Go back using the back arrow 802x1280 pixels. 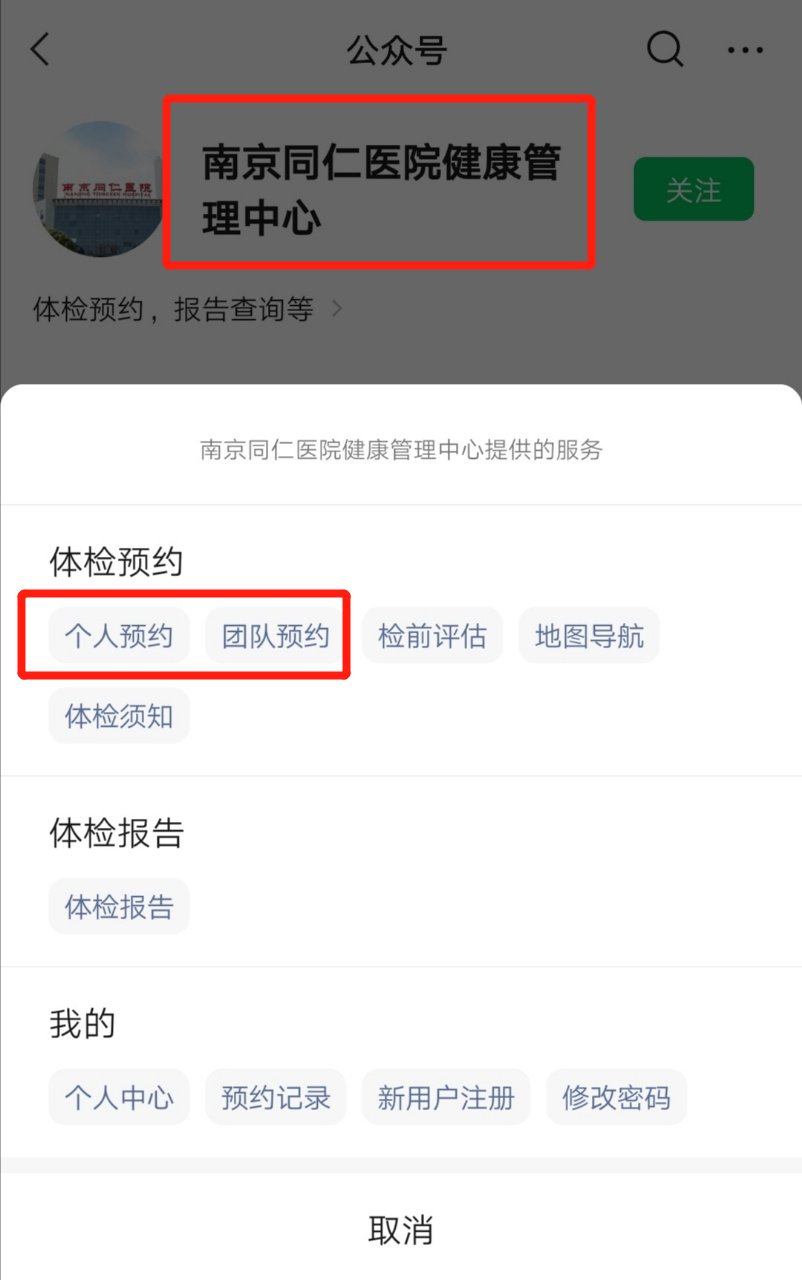point(40,49)
